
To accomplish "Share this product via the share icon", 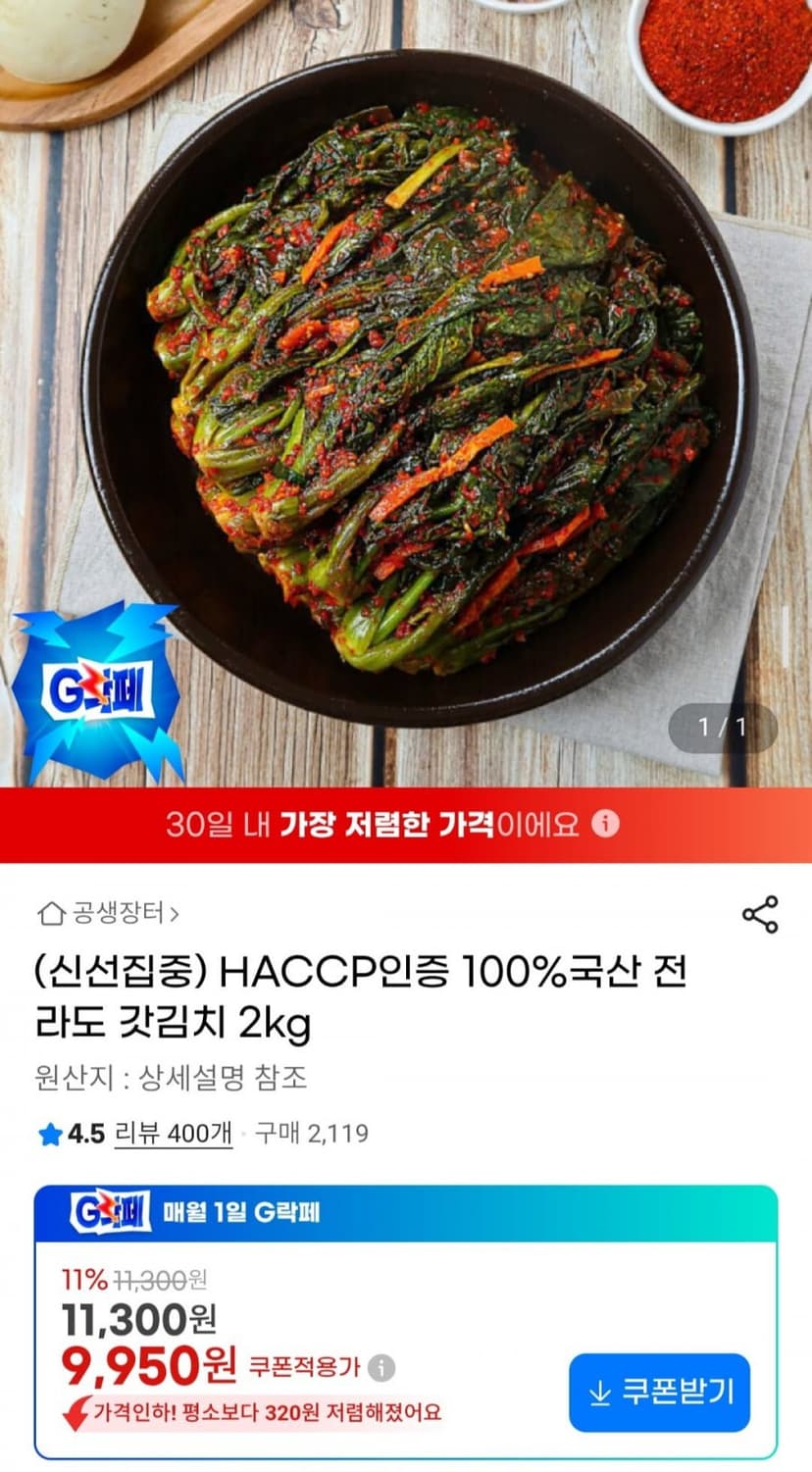I will coord(759,914).
